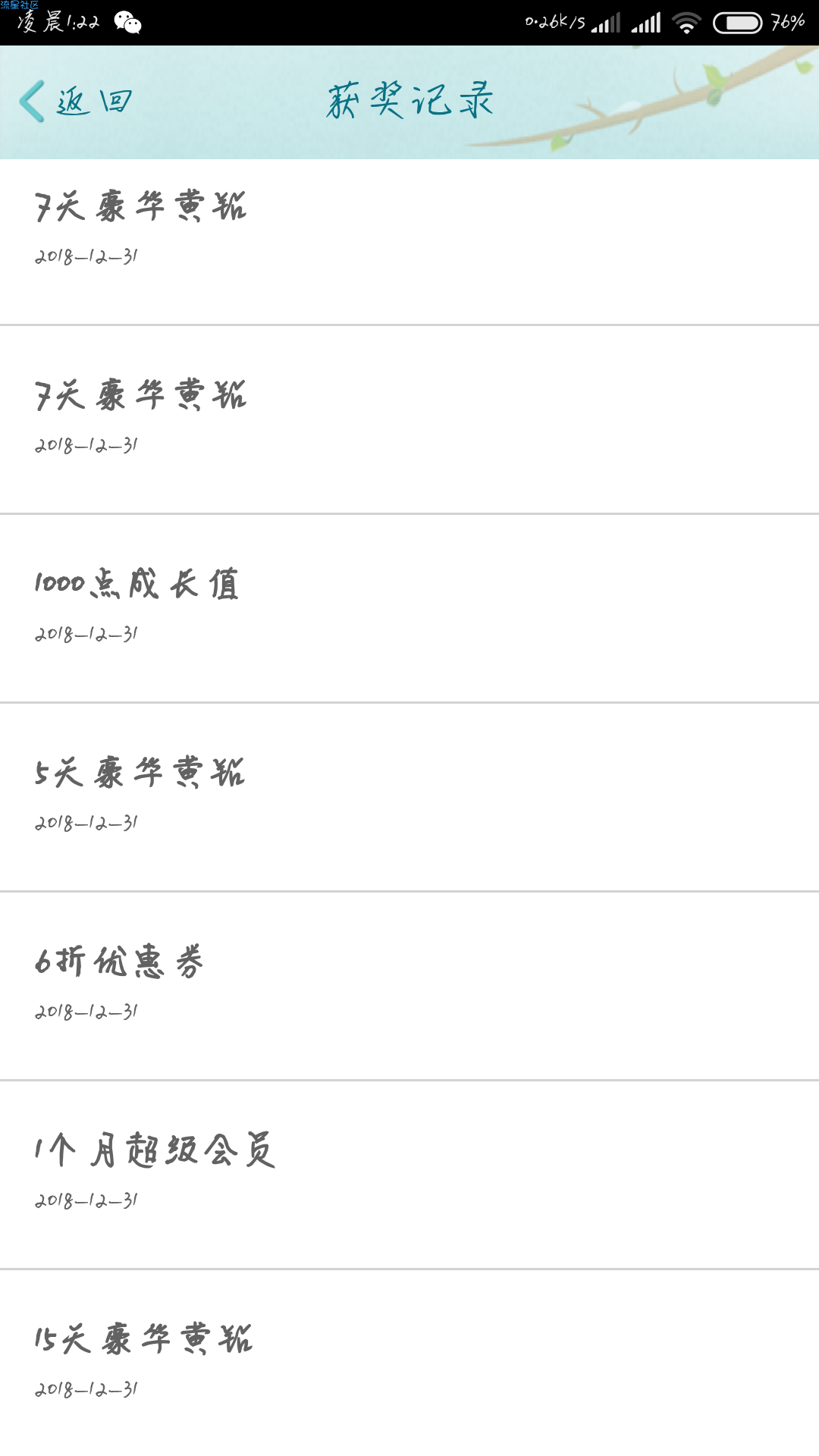Go back using the 返回 button

pyautogui.click(x=76, y=102)
